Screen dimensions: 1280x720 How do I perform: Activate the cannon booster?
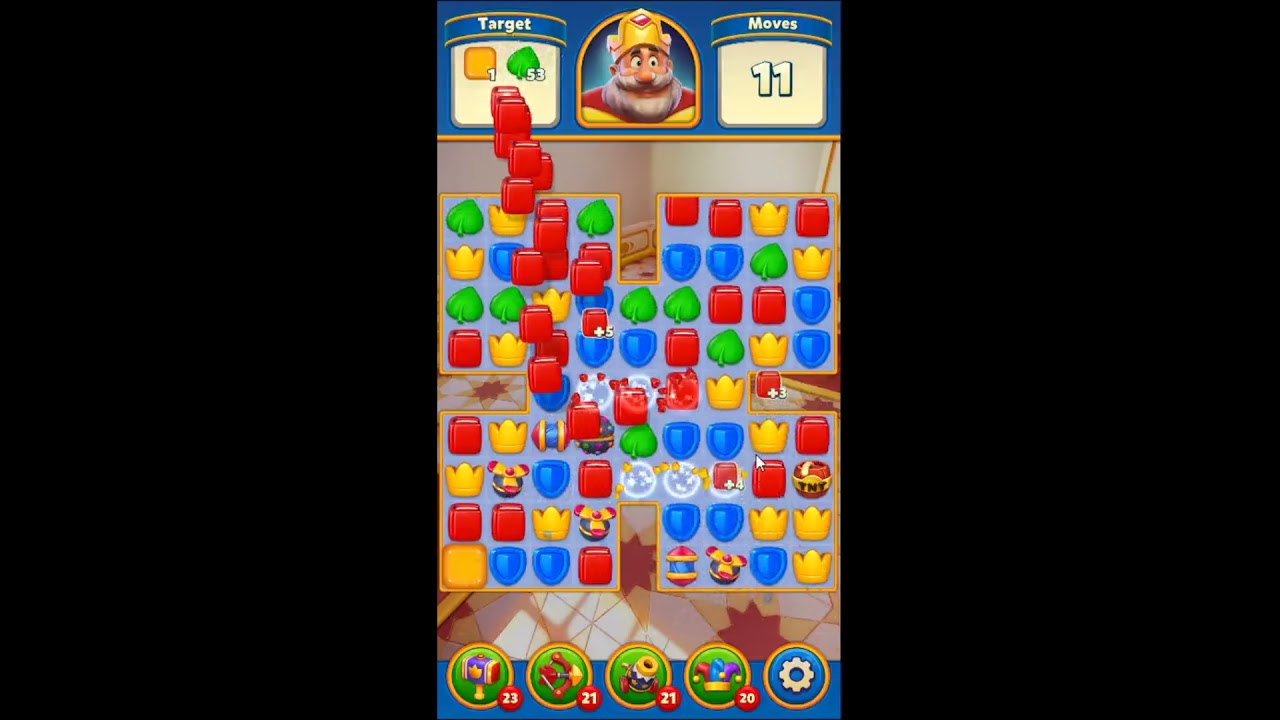coord(638,674)
